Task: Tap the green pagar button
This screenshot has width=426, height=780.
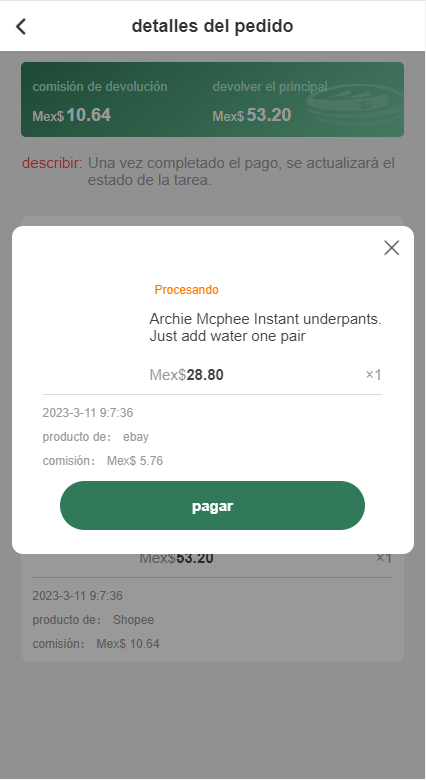Action: [x=213, y=505]
